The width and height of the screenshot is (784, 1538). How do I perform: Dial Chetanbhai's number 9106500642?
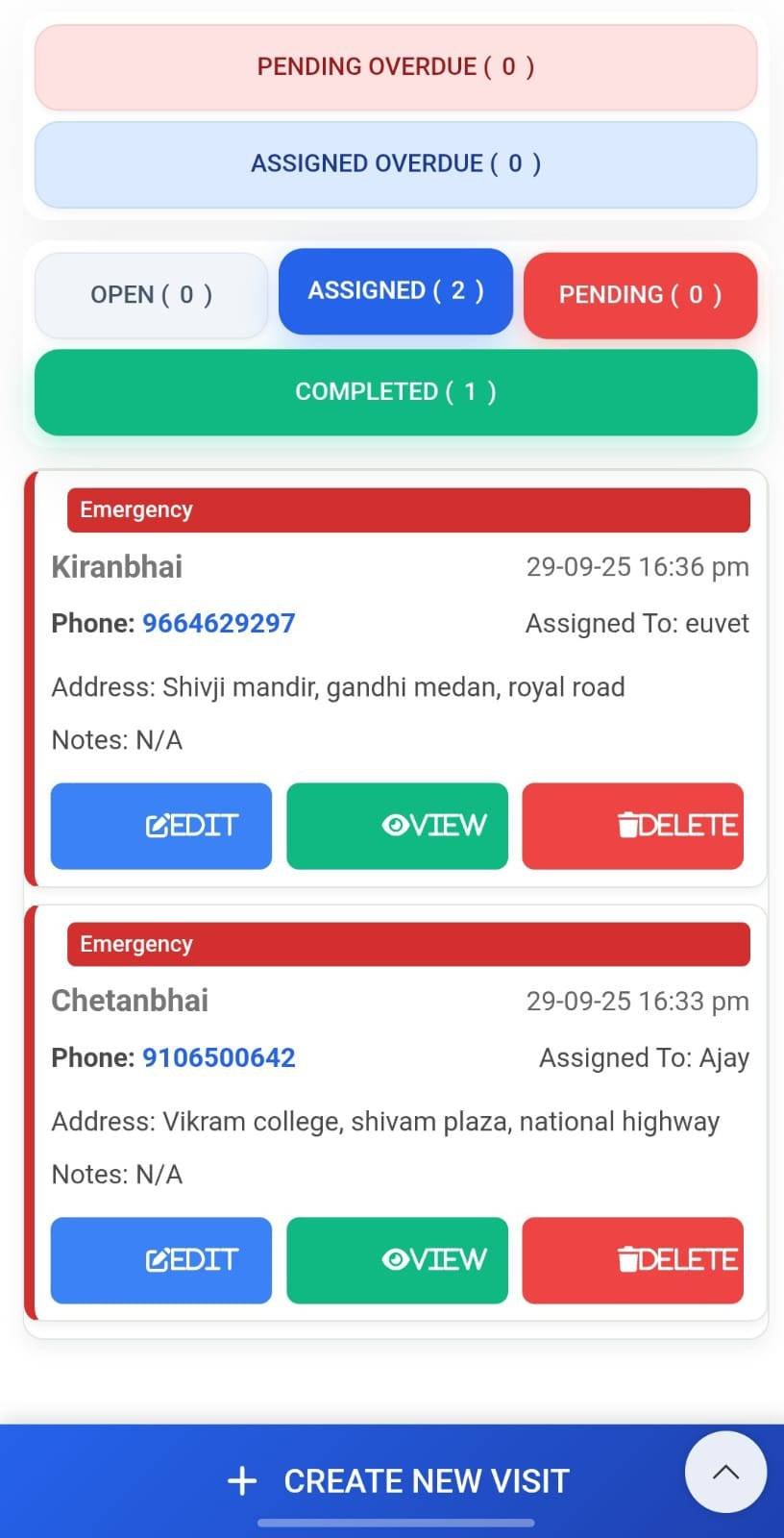tap(218, 1058)
